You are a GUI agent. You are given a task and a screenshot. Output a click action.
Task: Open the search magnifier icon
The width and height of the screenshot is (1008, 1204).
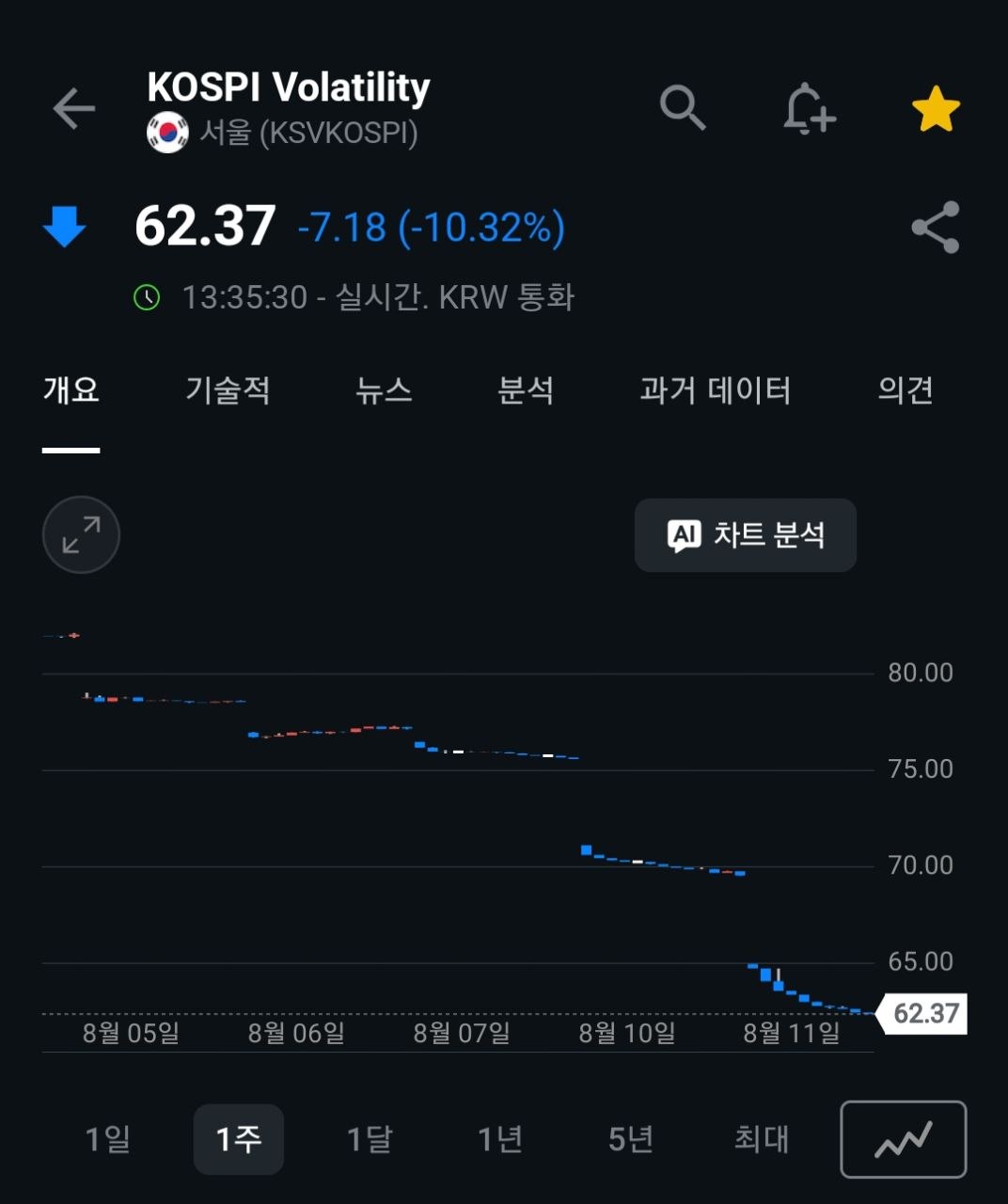(x=683, y=107)
